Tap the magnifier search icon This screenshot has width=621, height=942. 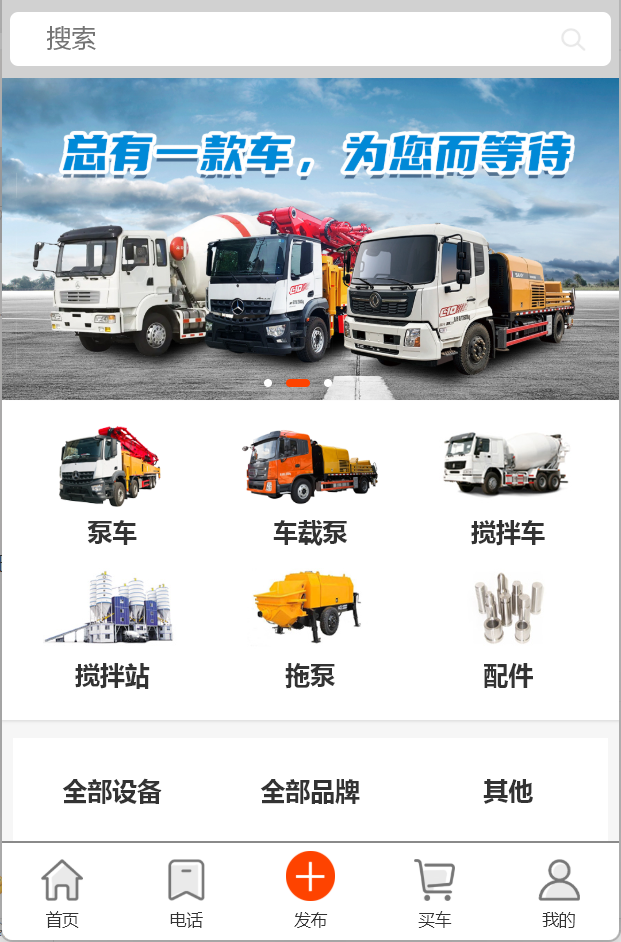[x=572, y=39]
